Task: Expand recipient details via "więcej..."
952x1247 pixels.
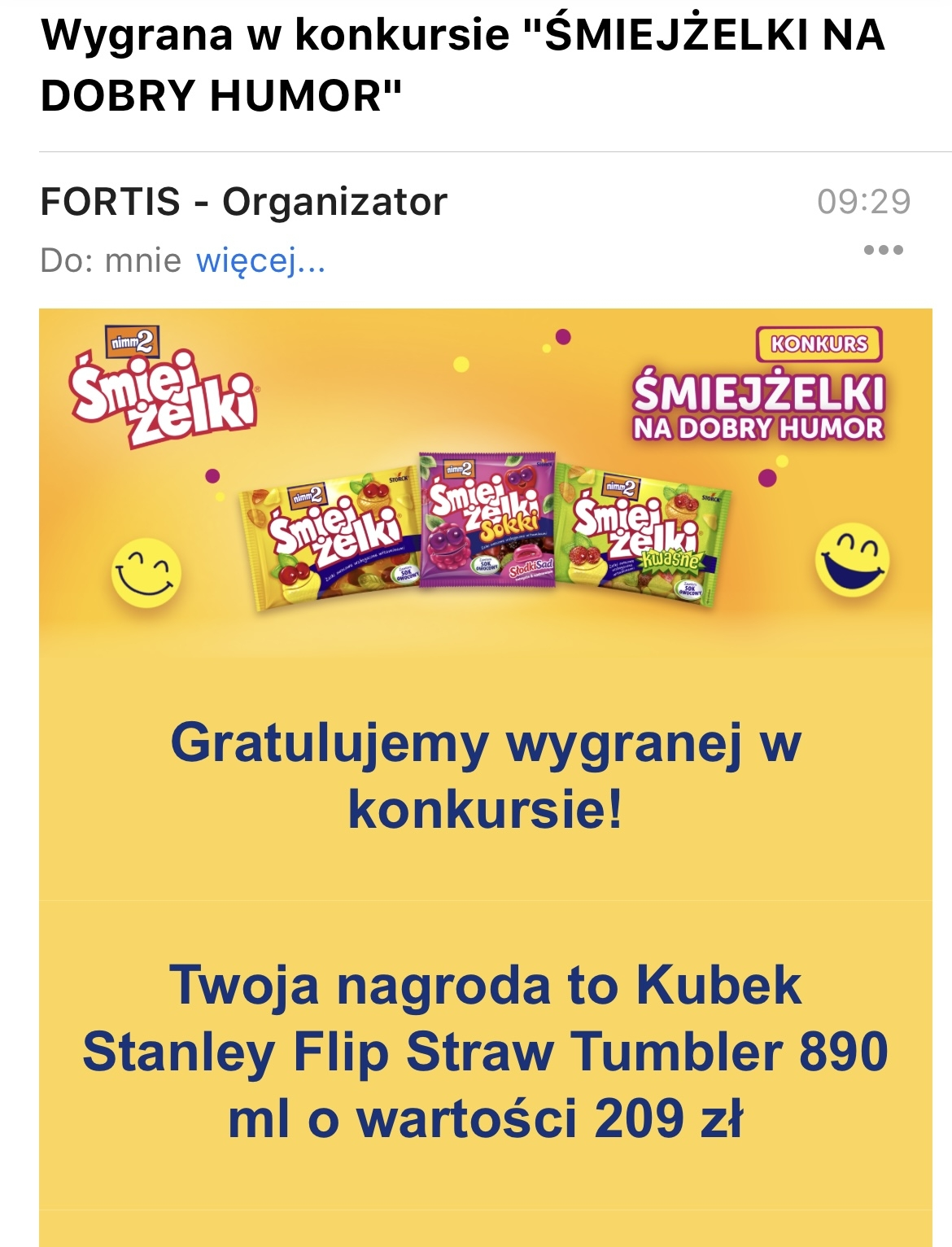Action: (x=260, y=260)
